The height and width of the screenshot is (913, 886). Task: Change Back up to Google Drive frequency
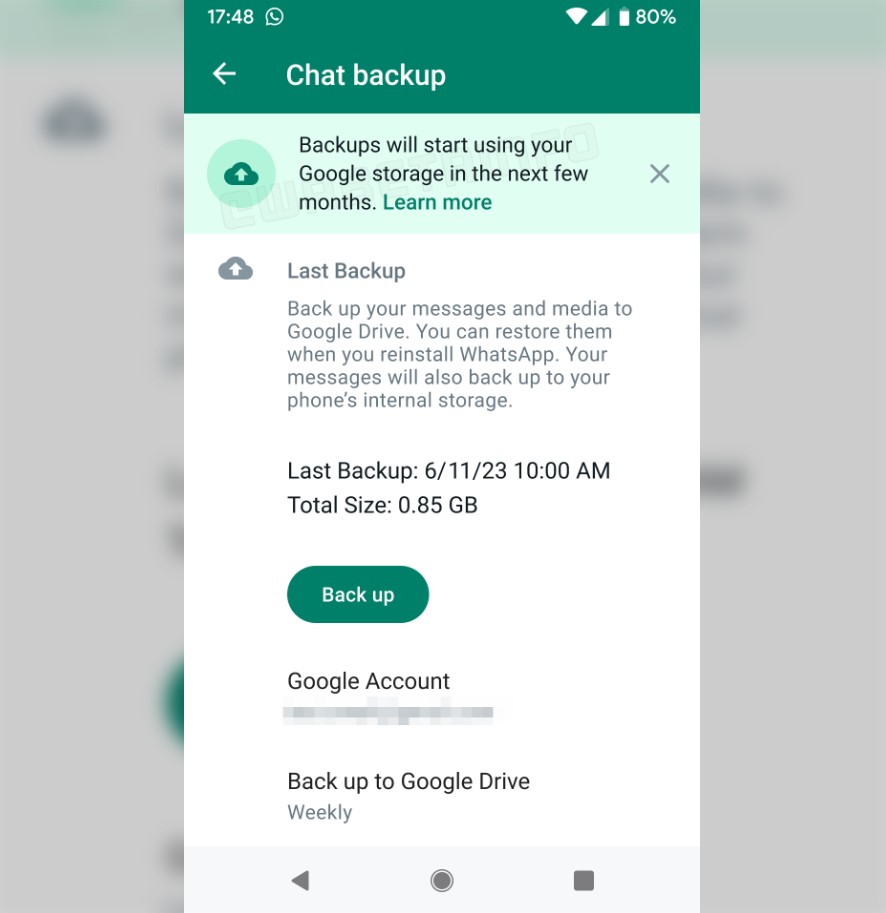pos(408,794)
